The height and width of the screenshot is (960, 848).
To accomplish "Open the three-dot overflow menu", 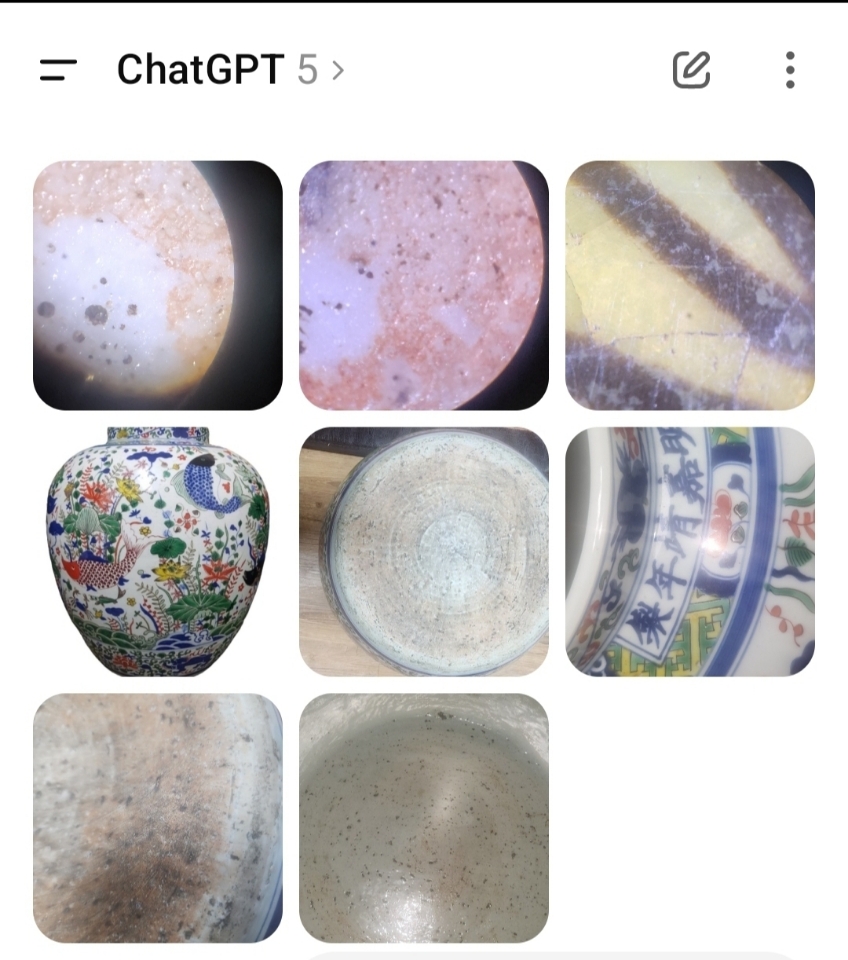I will pyautogui.click(x=790, y=70).
